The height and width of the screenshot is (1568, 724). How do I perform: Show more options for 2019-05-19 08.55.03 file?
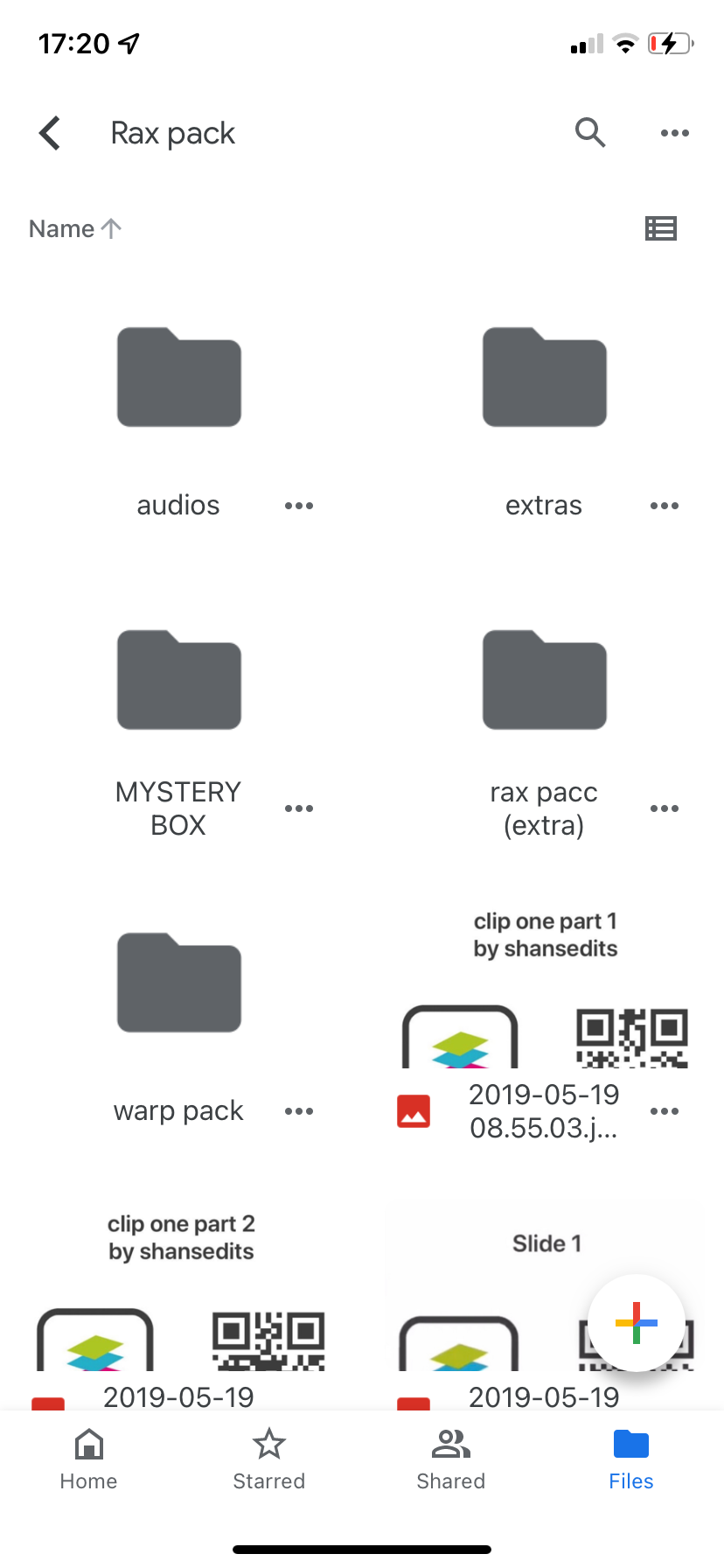tap(664, 1111)
